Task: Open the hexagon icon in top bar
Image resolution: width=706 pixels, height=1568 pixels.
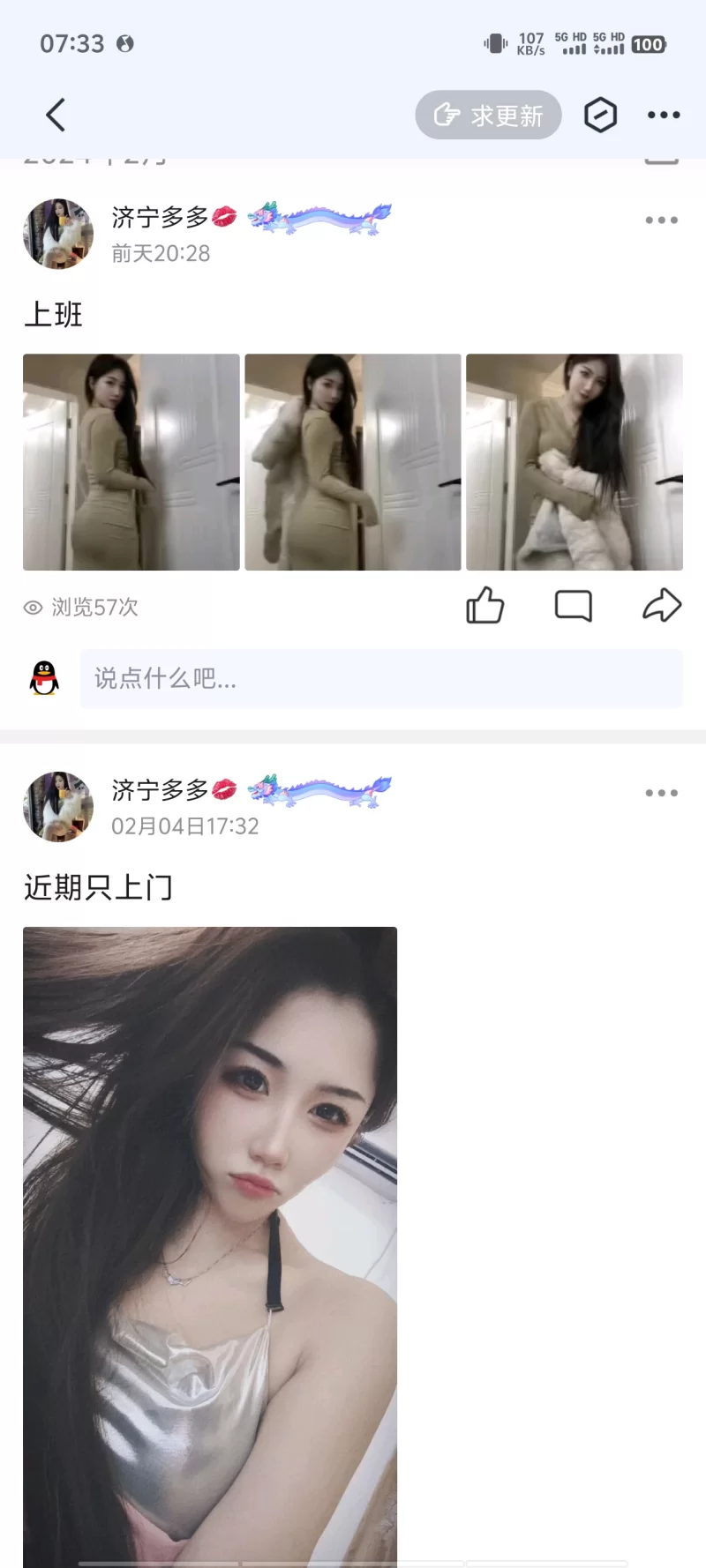Action: coord(600,115)
